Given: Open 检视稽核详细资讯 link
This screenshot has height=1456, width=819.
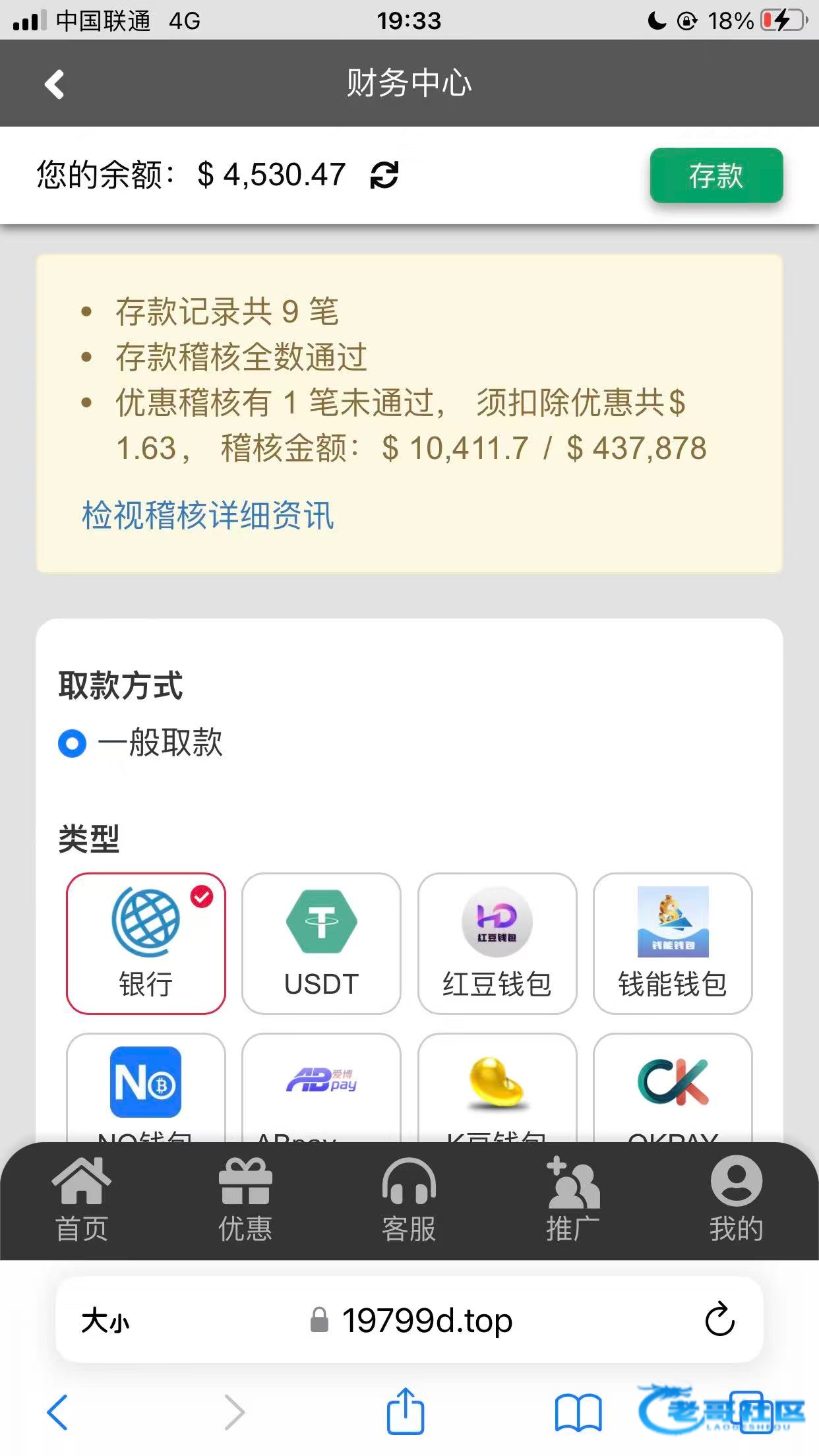Looking at the screenshot, I should [208, 515].
